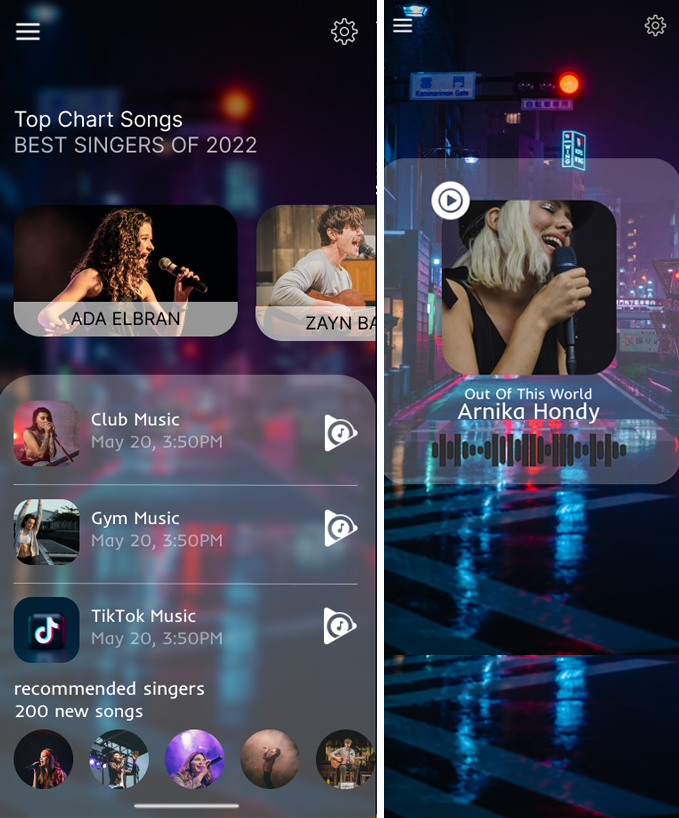Screen dimensions: 679x818
Task: Open the hamburger menu on Top Chart Songs screen
Action: [28, 32]
